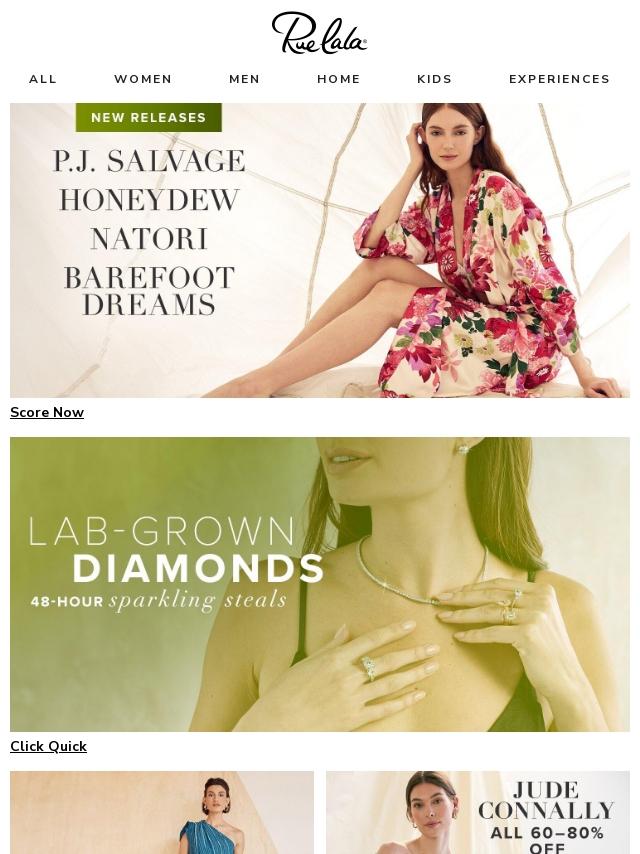Tap the Score Now link
640x854 pixels.
47,413
